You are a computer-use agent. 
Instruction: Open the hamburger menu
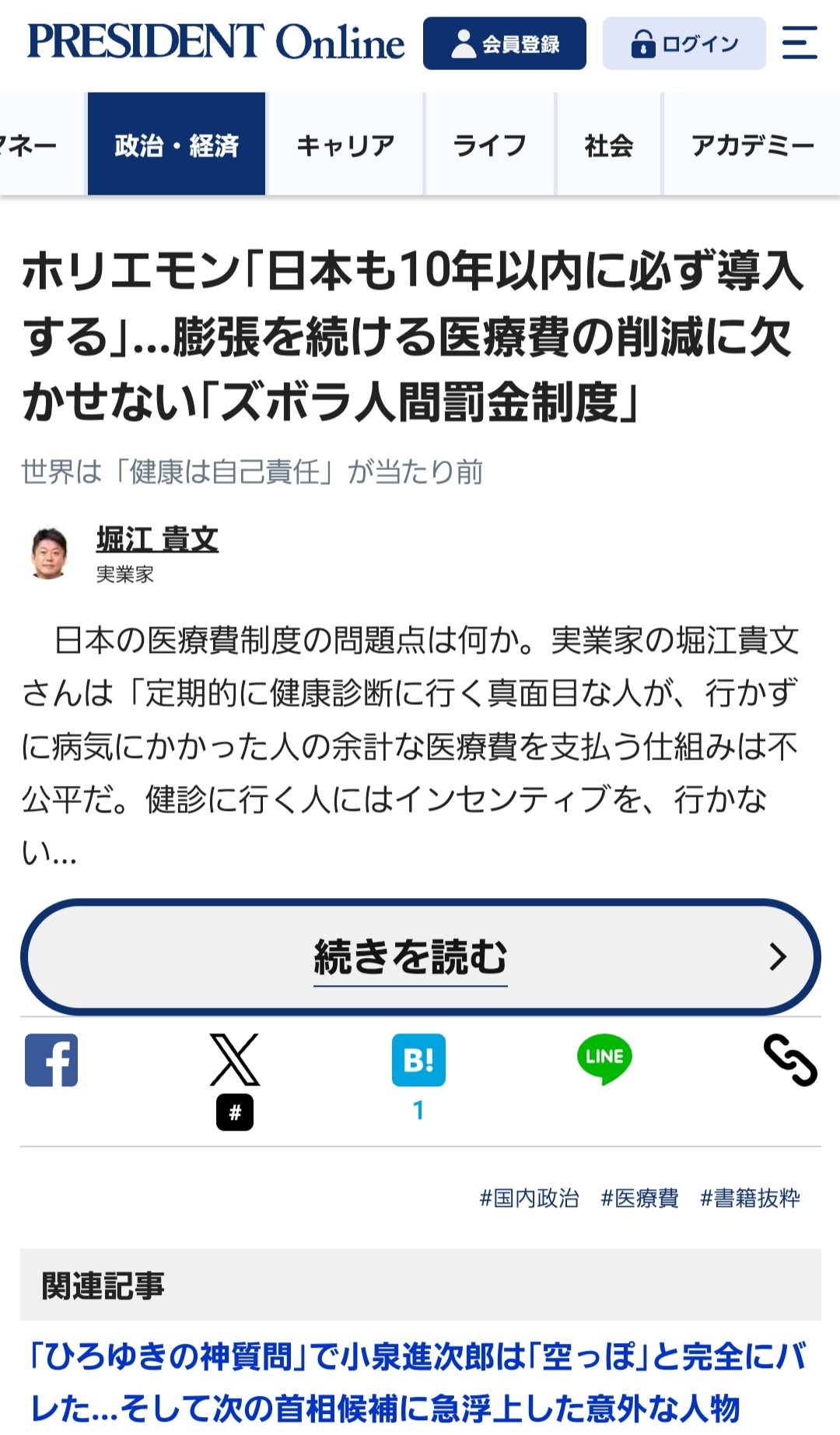pyautogui.click(x=799, y=43)
